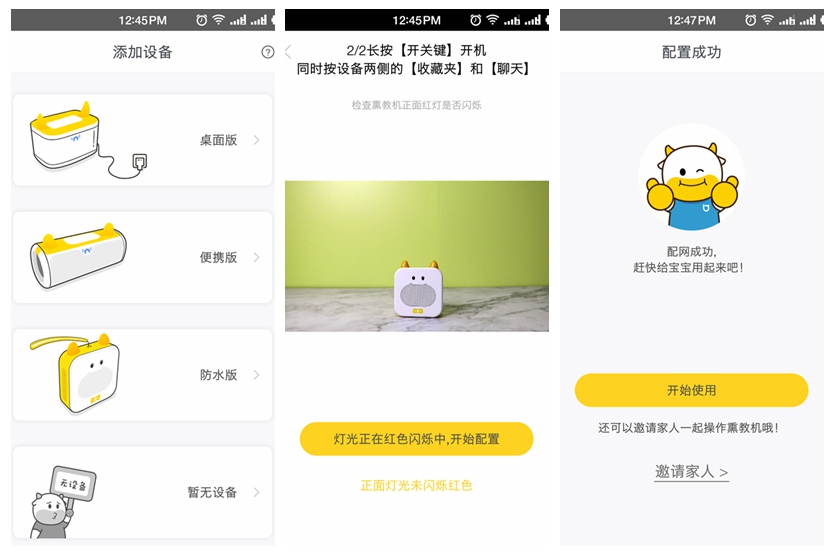Pick the 防水版 device card
The image size is (835, 556).
click(142, 375)
